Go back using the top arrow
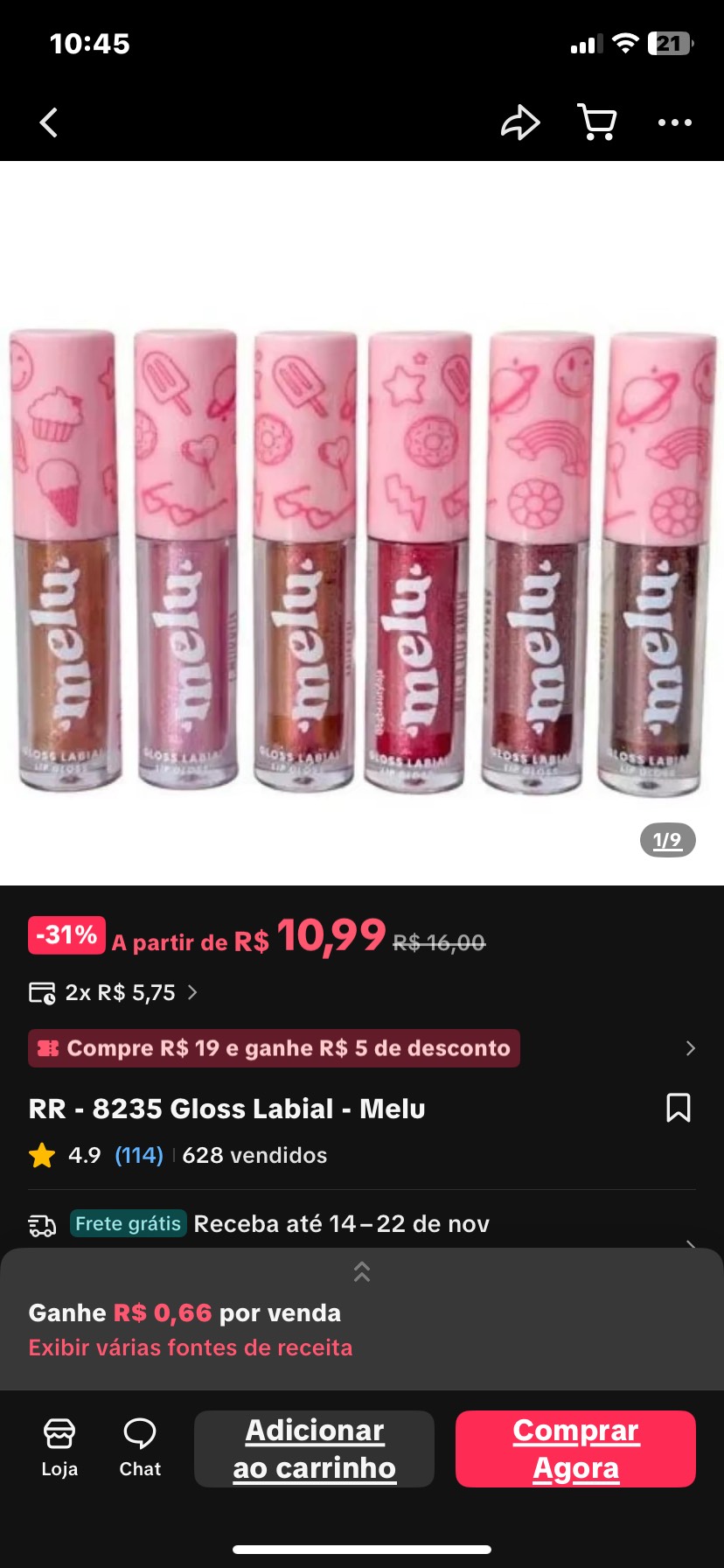This screenshot has width=724, height=1568. (x=50, y=122)
